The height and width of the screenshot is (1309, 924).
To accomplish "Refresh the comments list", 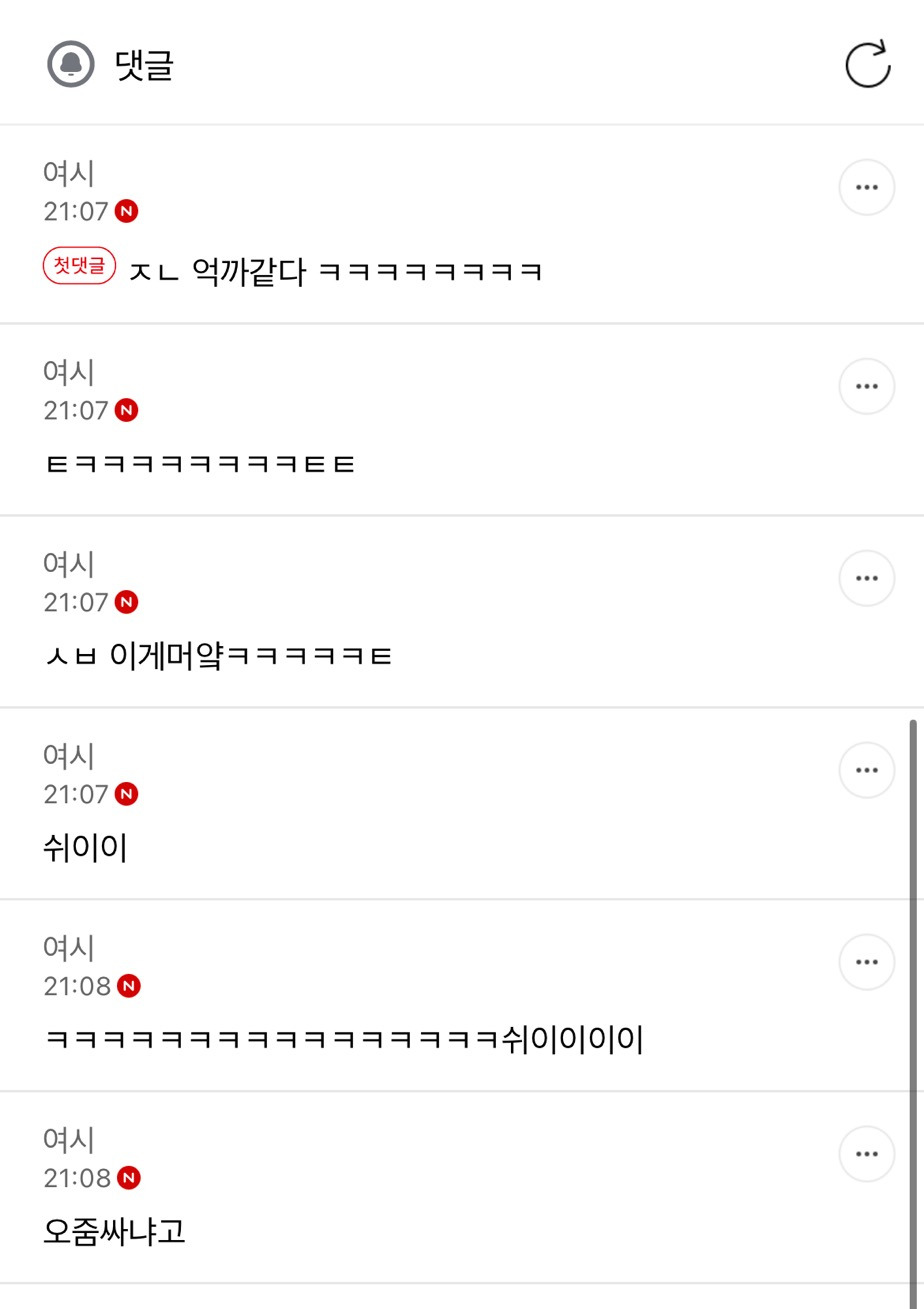I will click(867, 65).
